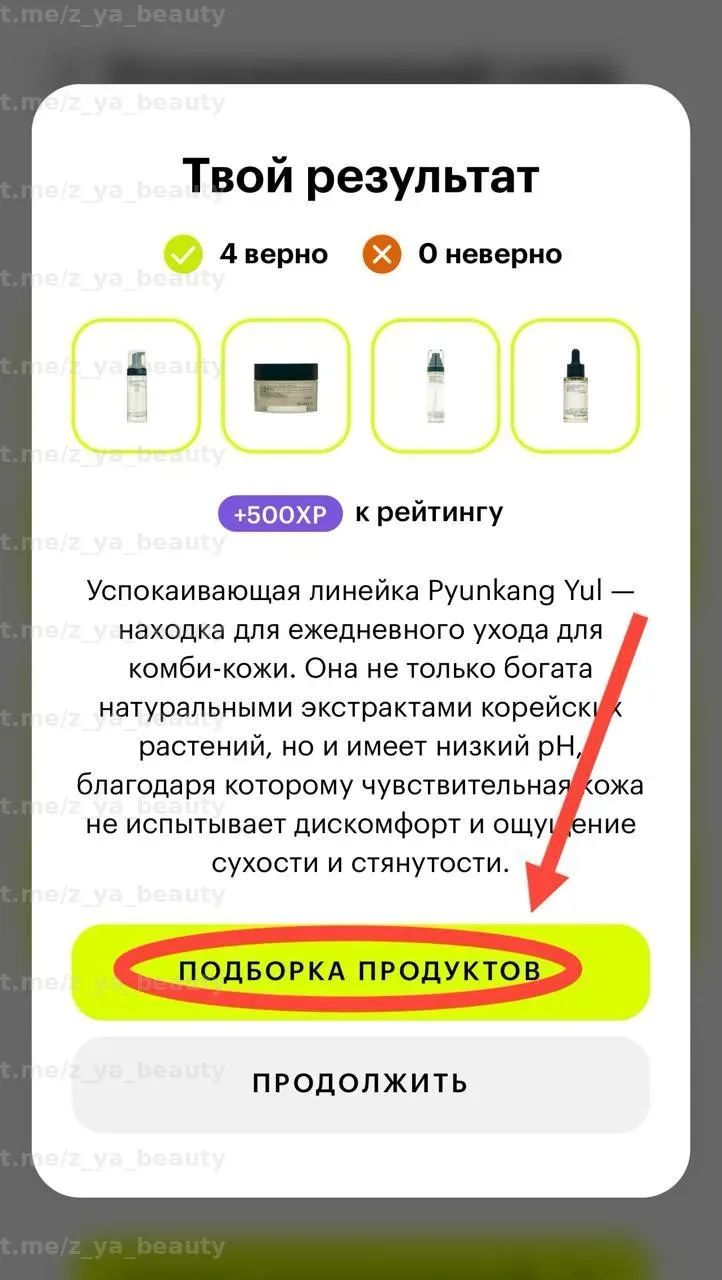Open the dropper serum bottle tile
Image resolution: width=722 pixels, height=1280 pixels.
tap(575, 386)
